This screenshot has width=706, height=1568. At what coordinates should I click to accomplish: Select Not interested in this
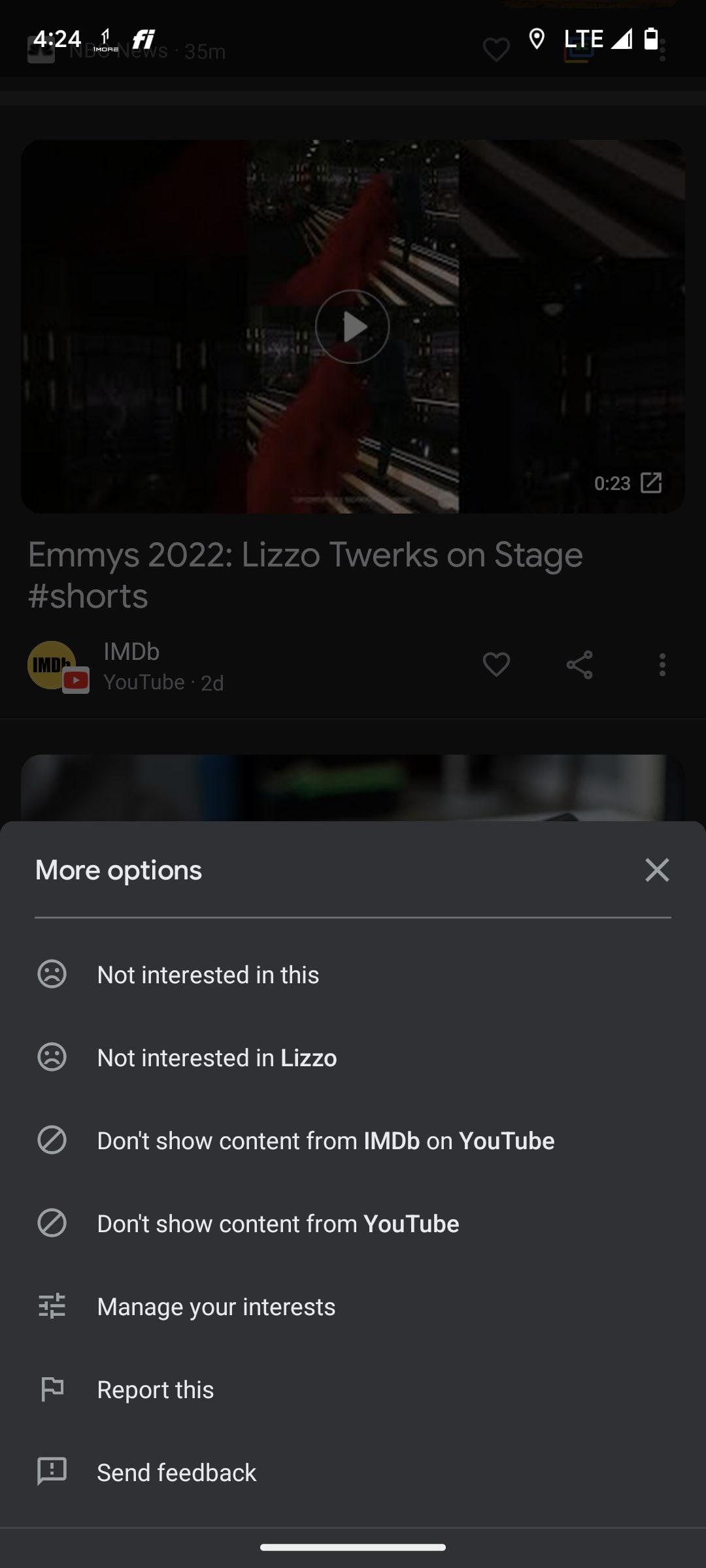tap(208, 975)
